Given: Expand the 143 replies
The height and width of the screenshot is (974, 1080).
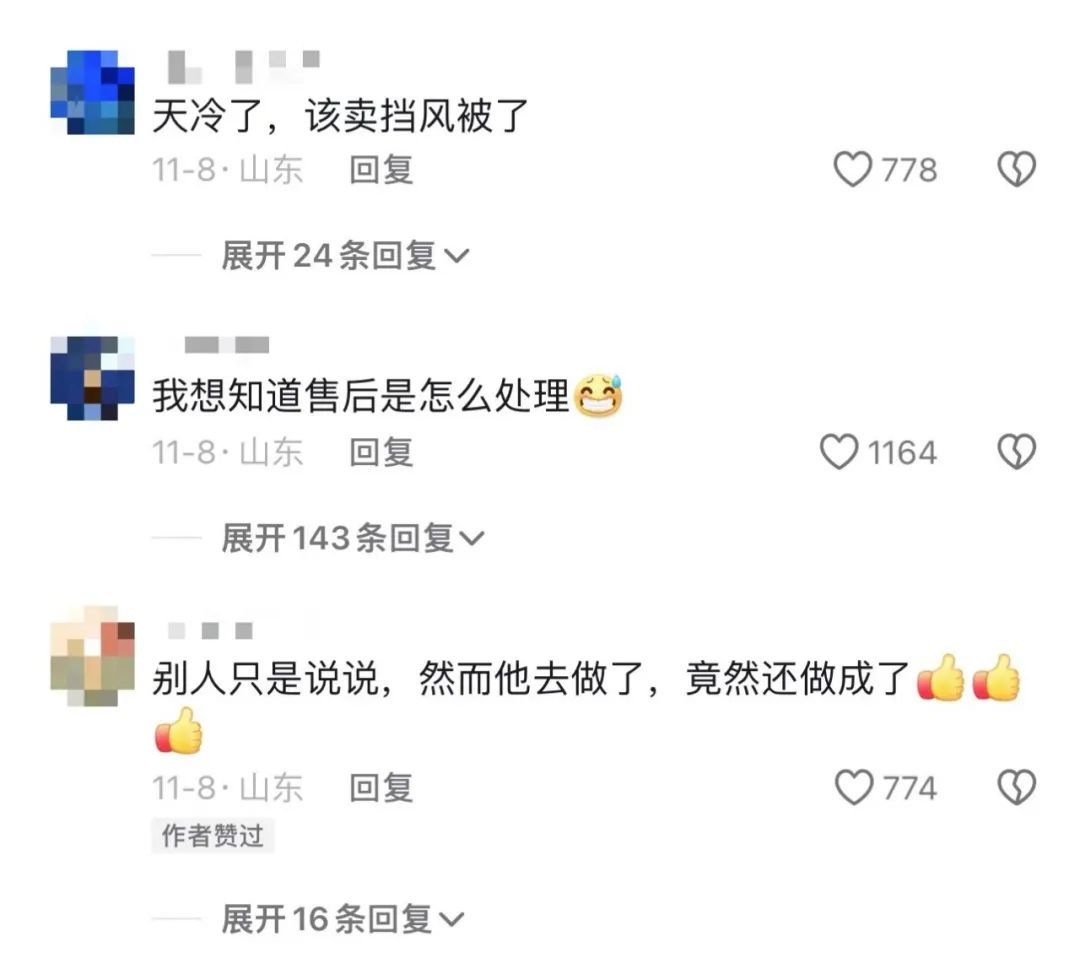Looking at the screenshot, I should point(352,539).
